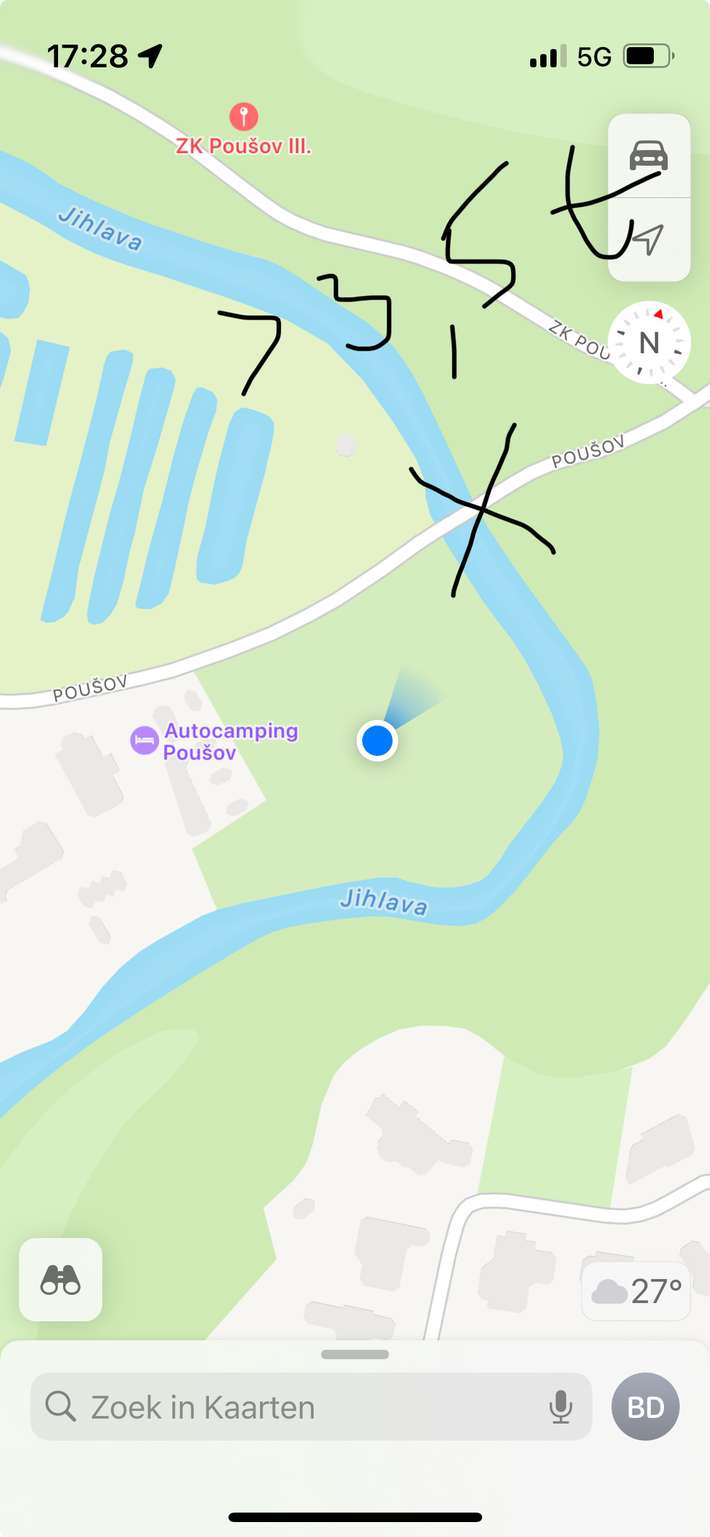Reset the map orientation with the compass
Image resolution: width=710 pixels, height=1537 pixels.
[x=649, y=343]
